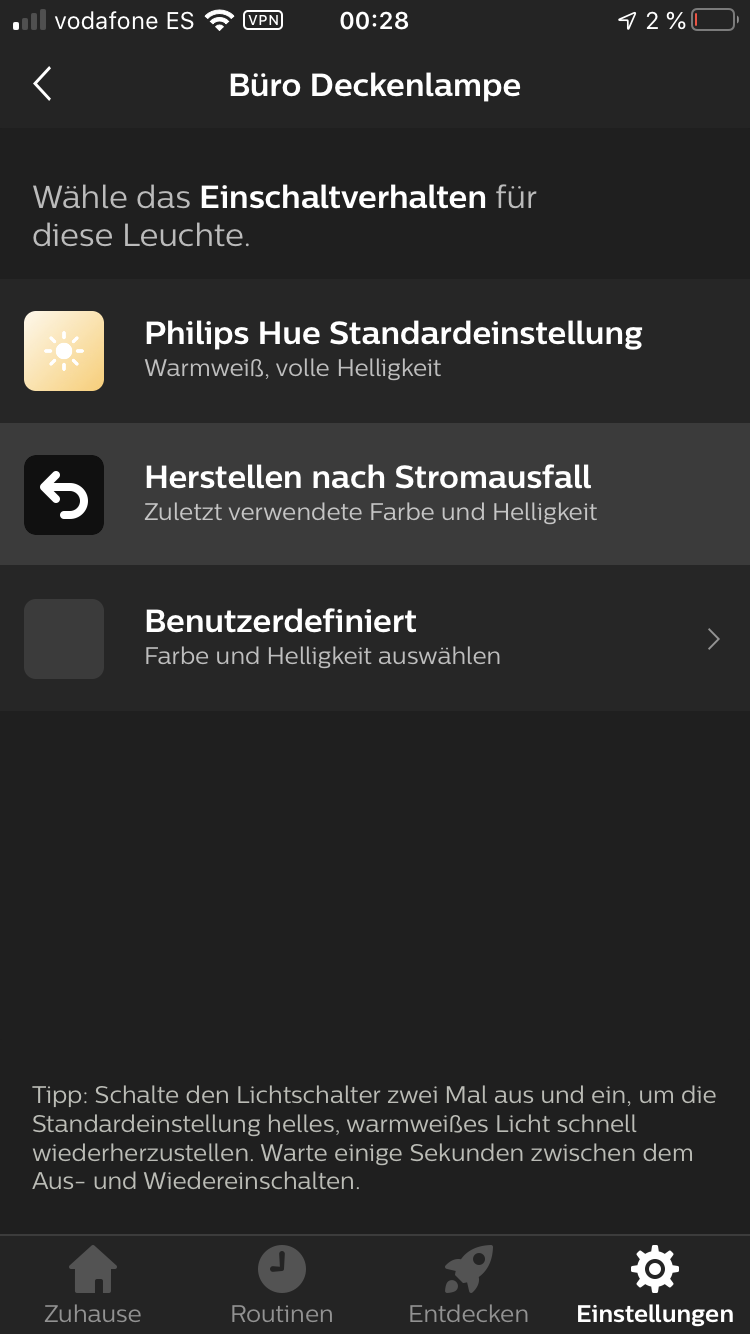Go back from Büro Deckenlampe

click(x=42, y=85)
